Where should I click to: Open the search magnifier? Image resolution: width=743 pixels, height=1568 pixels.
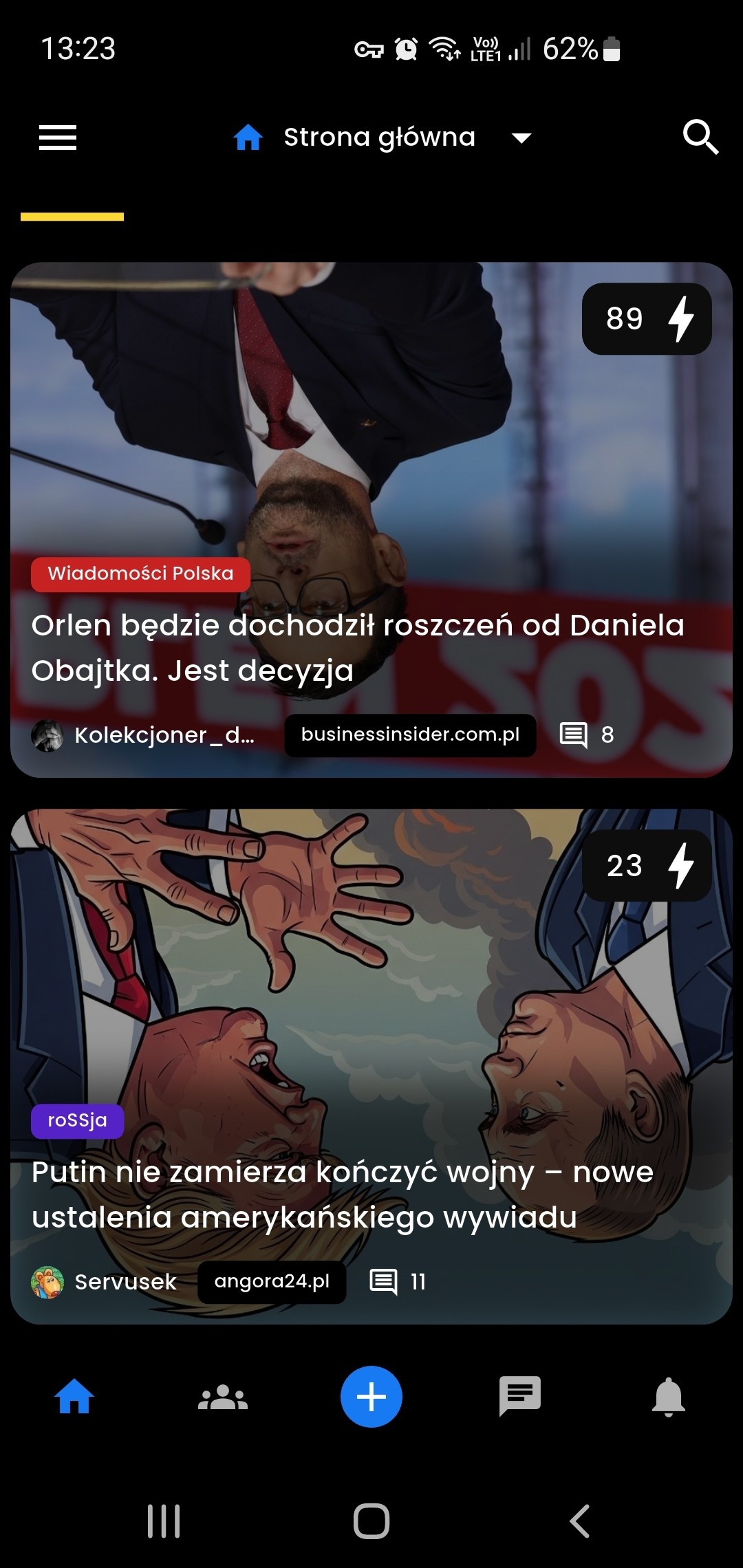point(700,138)
